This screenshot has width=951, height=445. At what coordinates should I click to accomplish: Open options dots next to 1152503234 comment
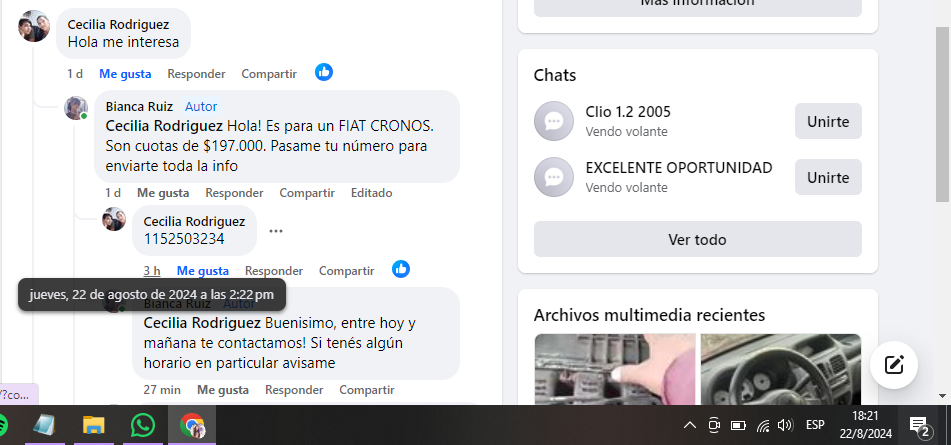(x=276, y=231)
